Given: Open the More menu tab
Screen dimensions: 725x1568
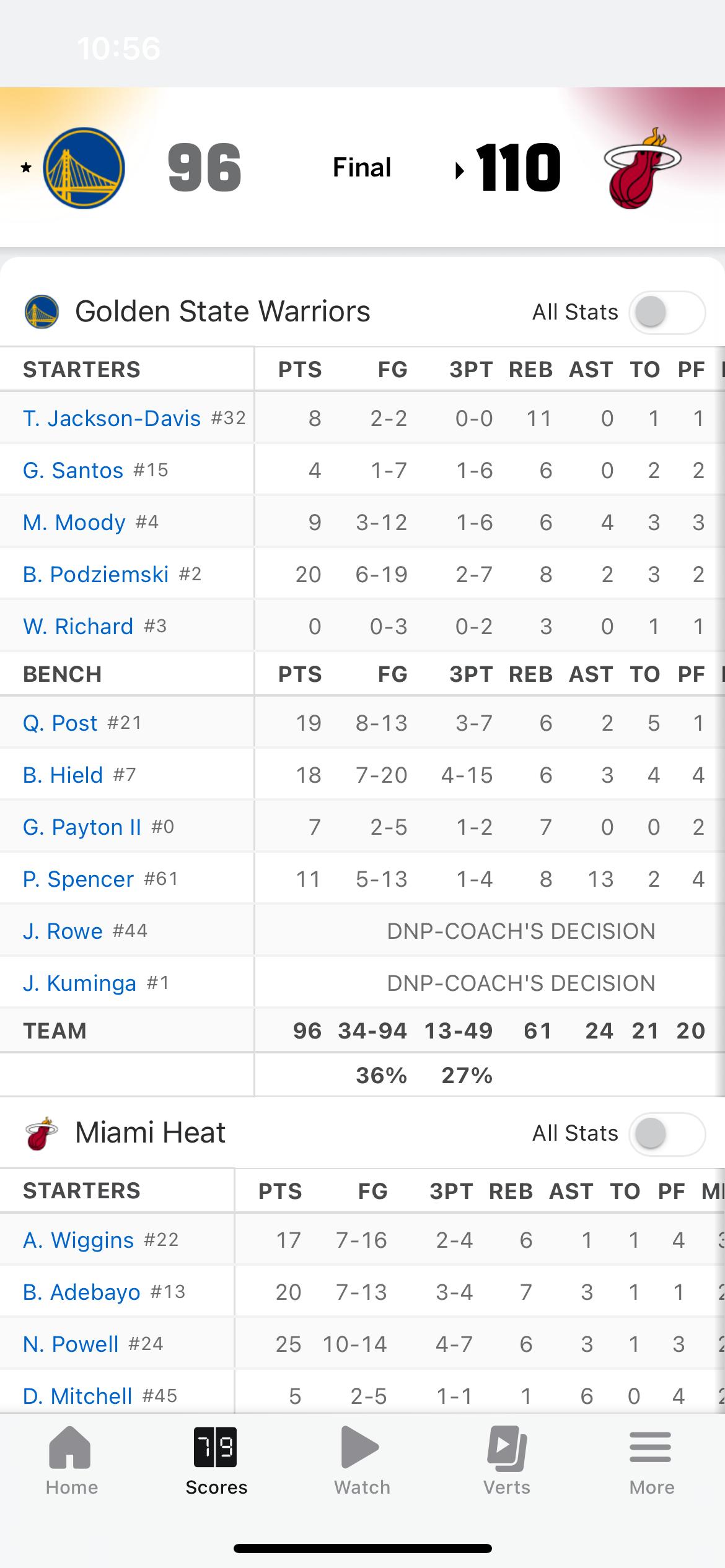Looking at the screenshot, I should pos(651,1461).
